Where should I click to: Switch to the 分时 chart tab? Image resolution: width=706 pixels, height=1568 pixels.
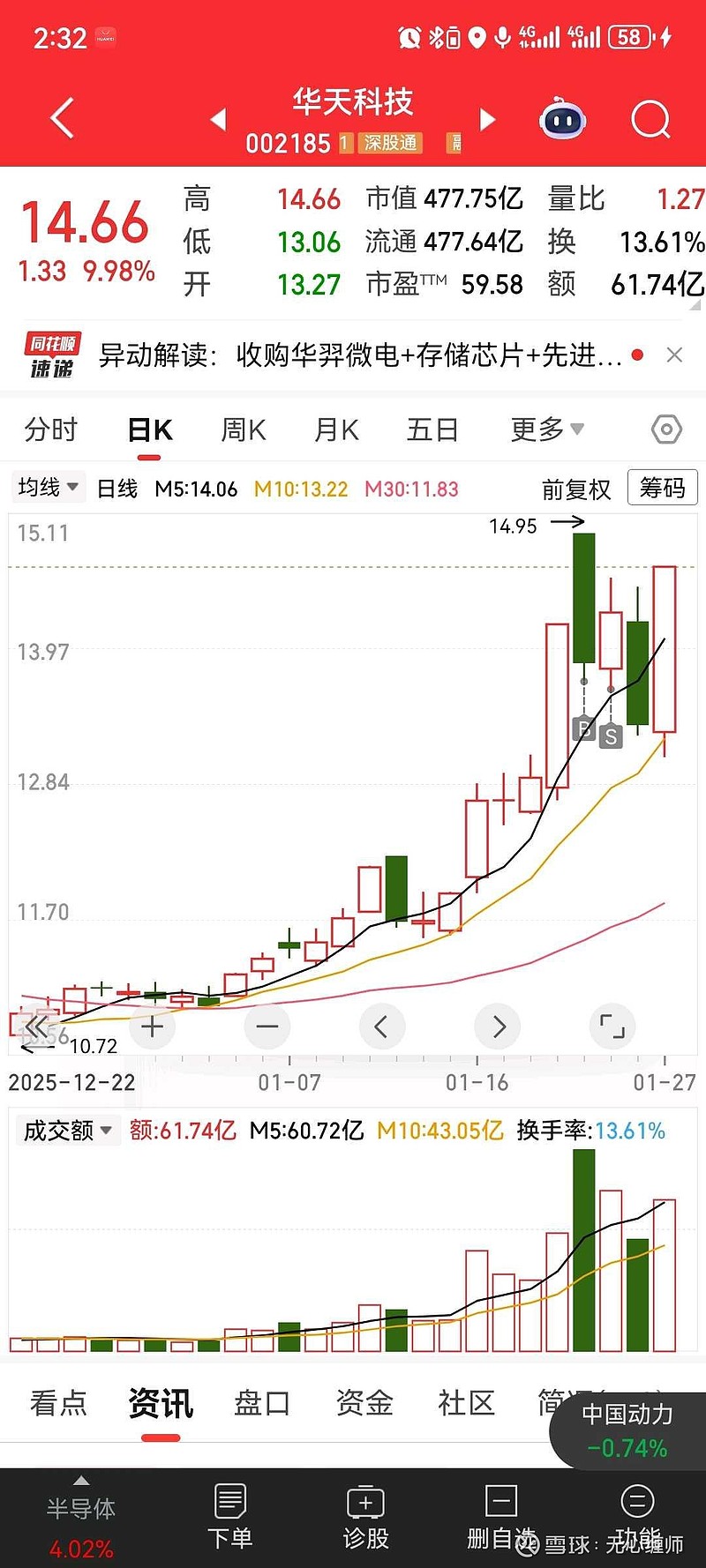51,430
